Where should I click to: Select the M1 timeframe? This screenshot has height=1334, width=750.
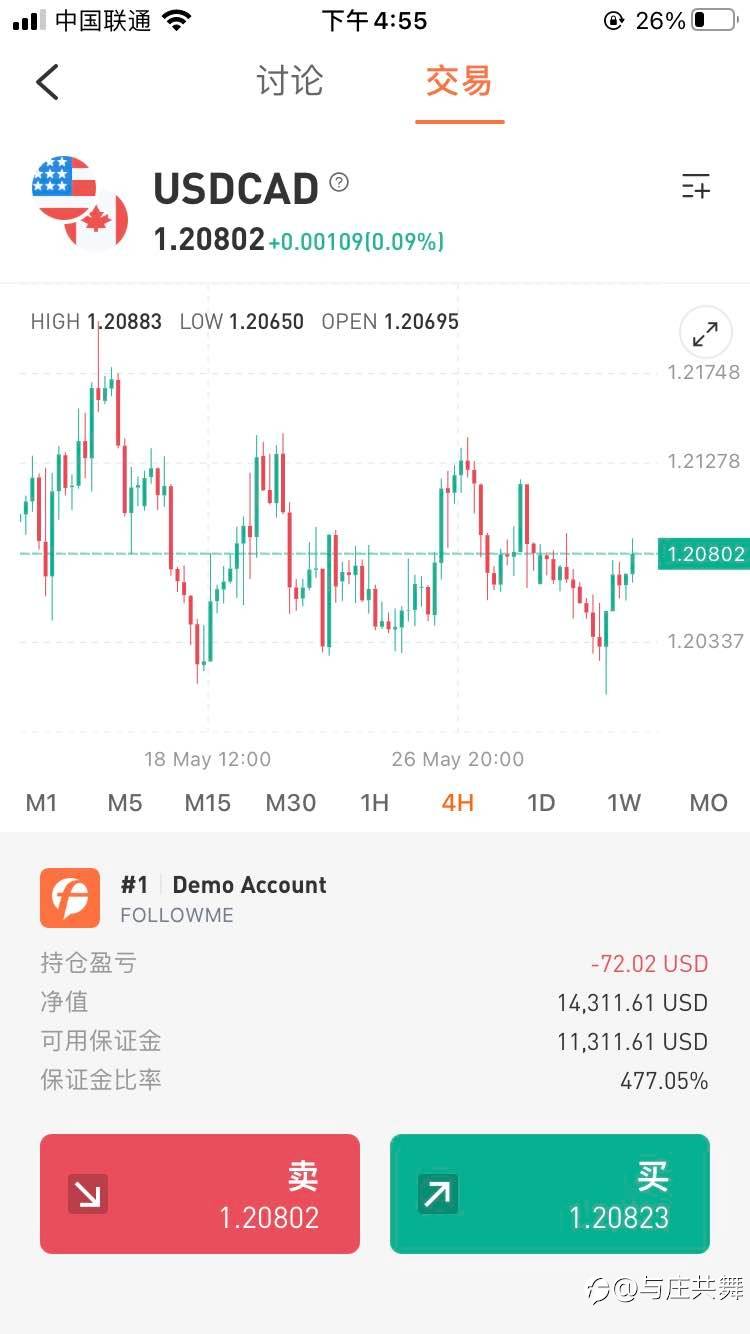[x=41, y=802]
